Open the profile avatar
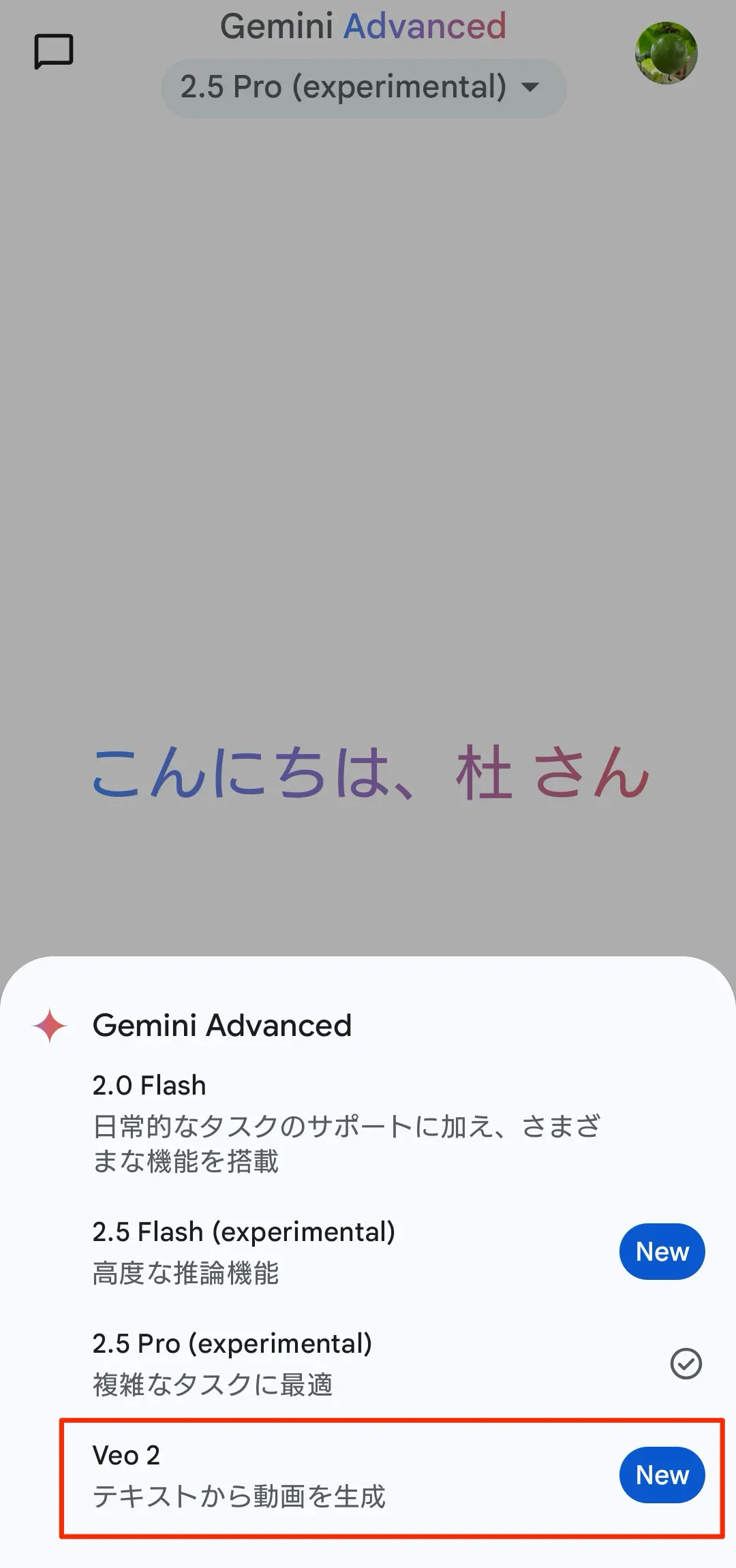The image size is (736, 1568). coord(666,52)
